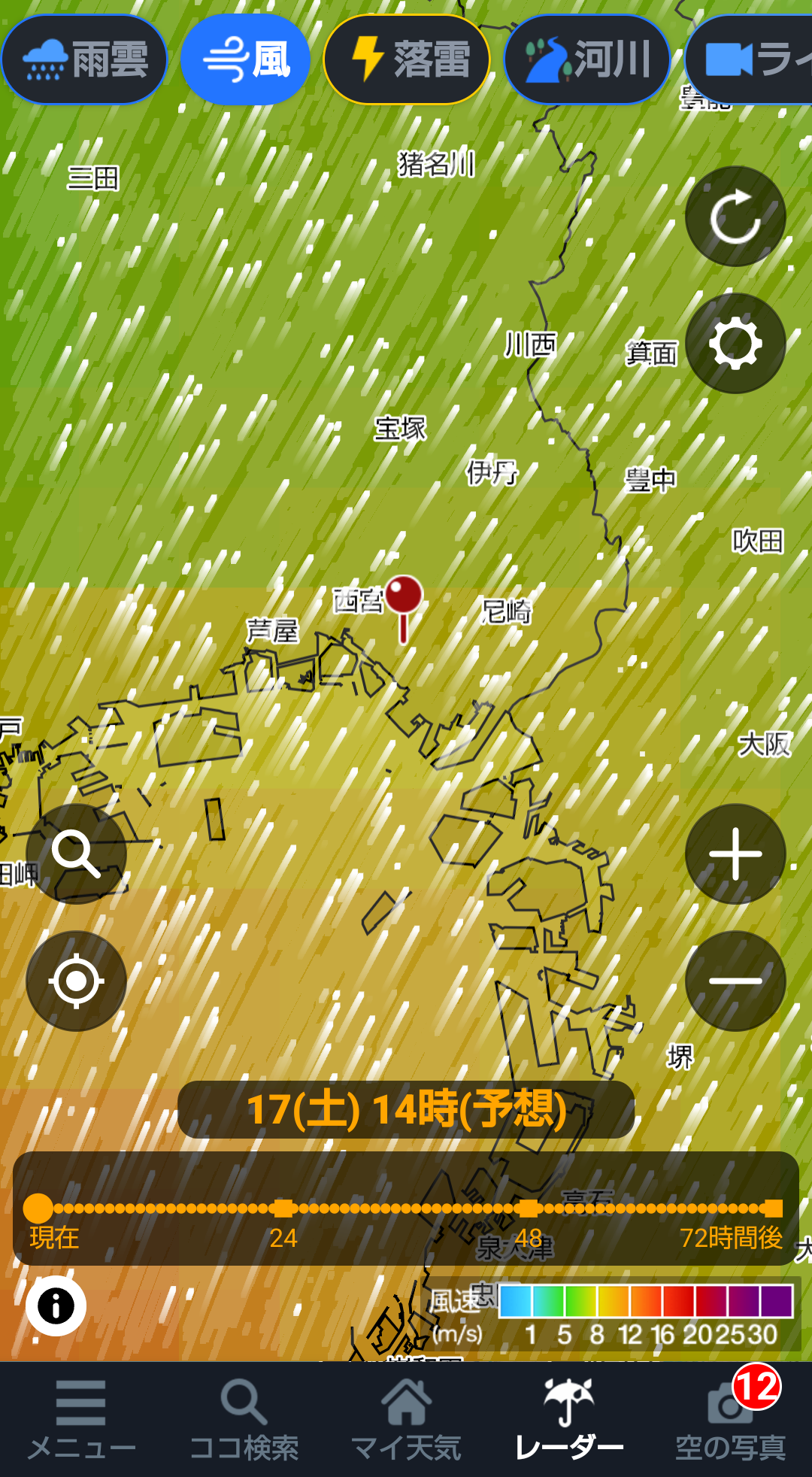The height and width of the screenshot is (1477, 812).
Task: Open the live camera layer chip
Action: point(749,59)
